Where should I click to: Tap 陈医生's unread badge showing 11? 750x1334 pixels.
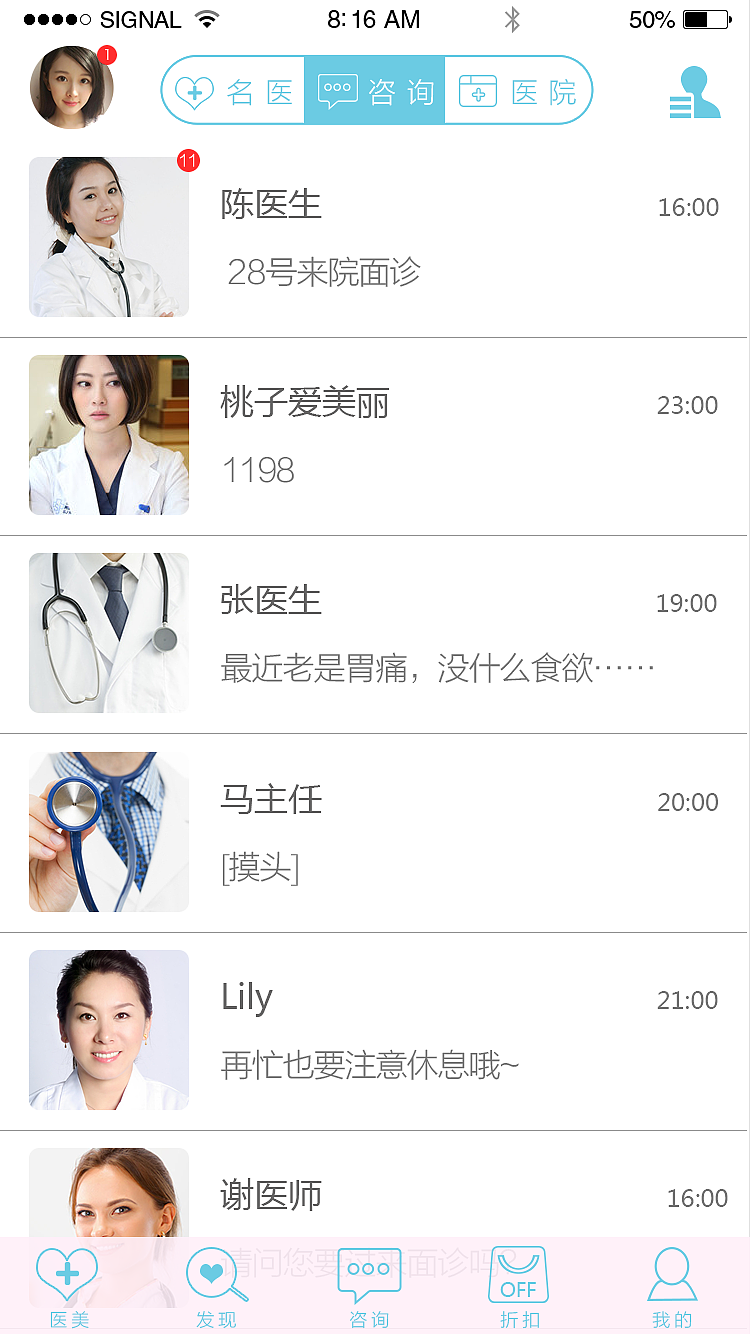[188, 160]
